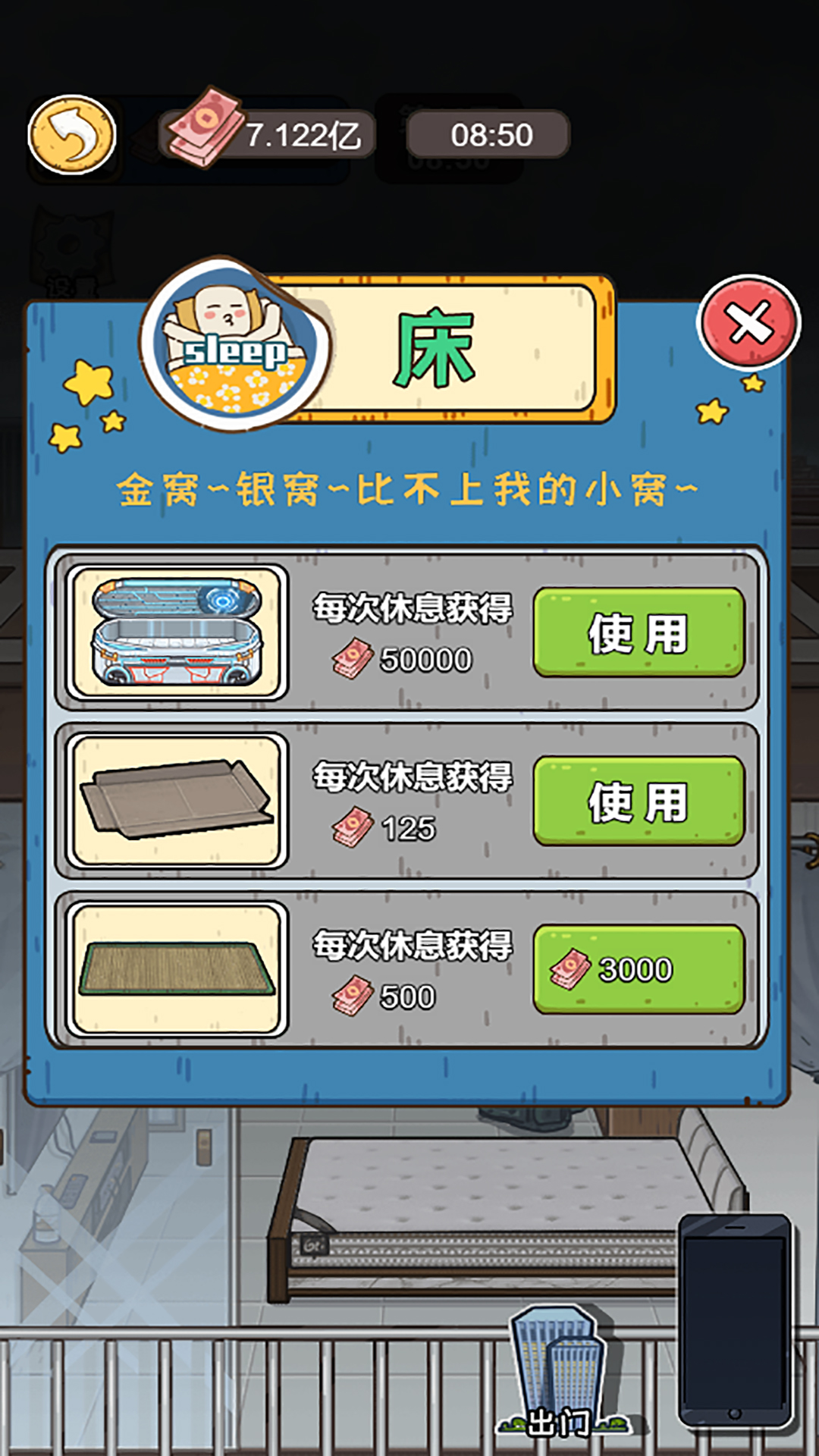
Task: Buy the straw mat bed for 3000
Action: click(639, 969)
